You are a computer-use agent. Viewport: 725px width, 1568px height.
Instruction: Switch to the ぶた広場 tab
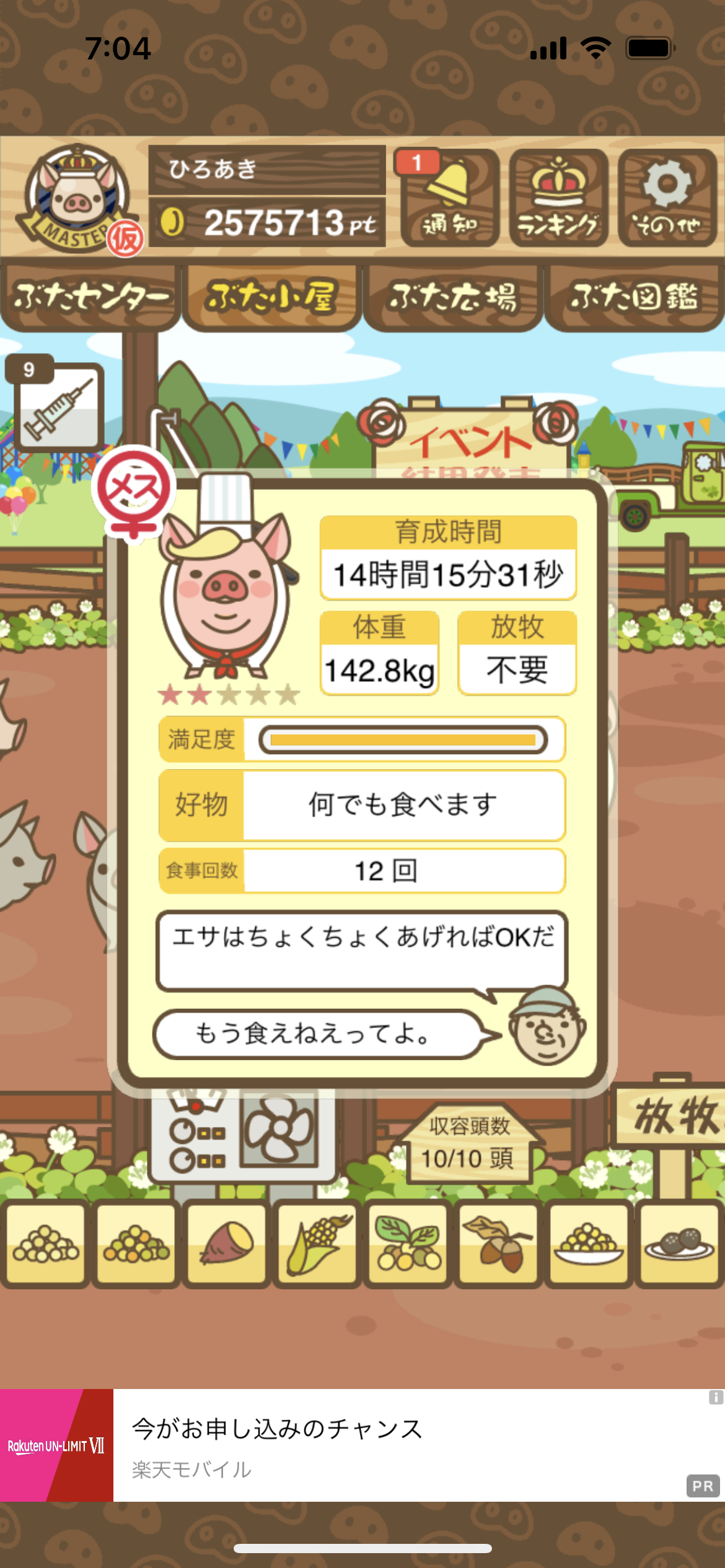[453, 297]
